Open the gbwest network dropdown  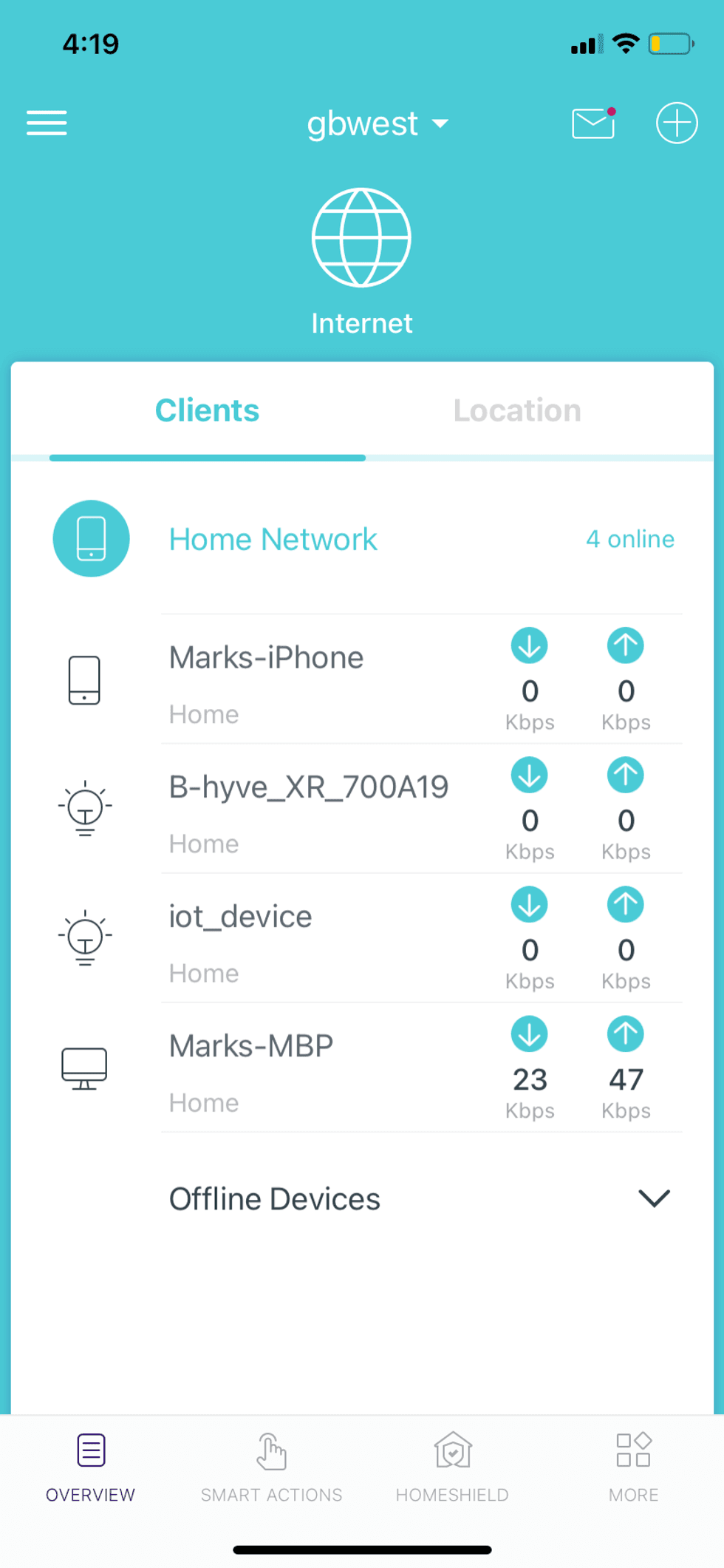click(378, 123)
